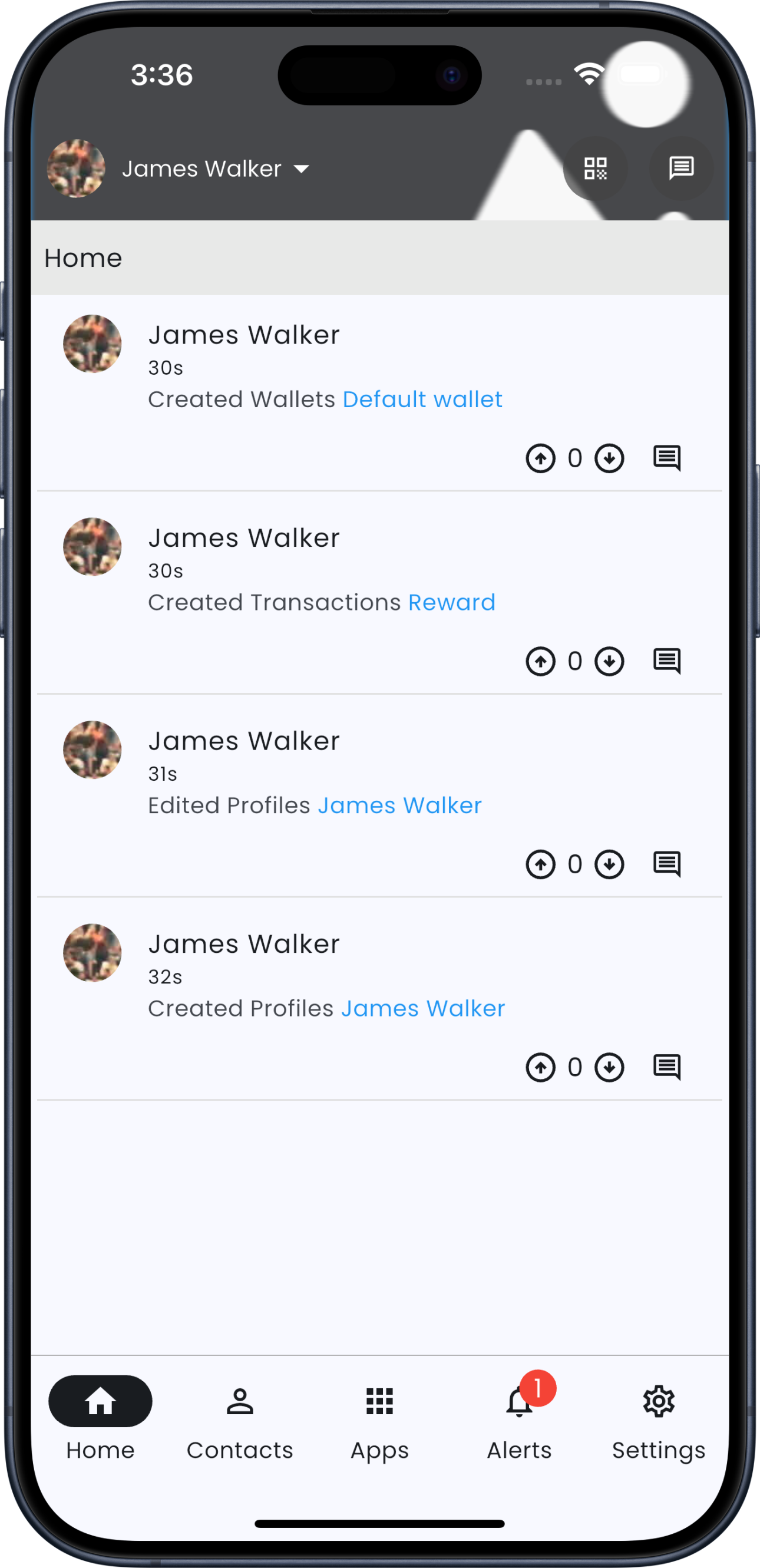Upvote the Created Profiles post

(x=540, y=1067)
